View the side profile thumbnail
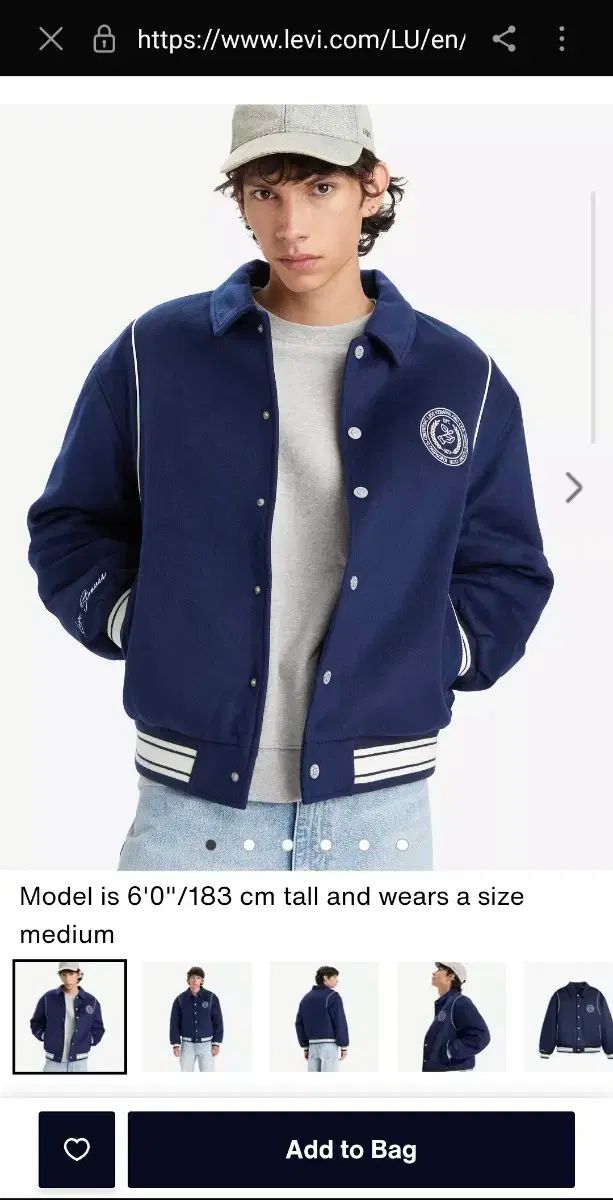The width and height of the screenshot is (613, 1200). (452, 1016)
